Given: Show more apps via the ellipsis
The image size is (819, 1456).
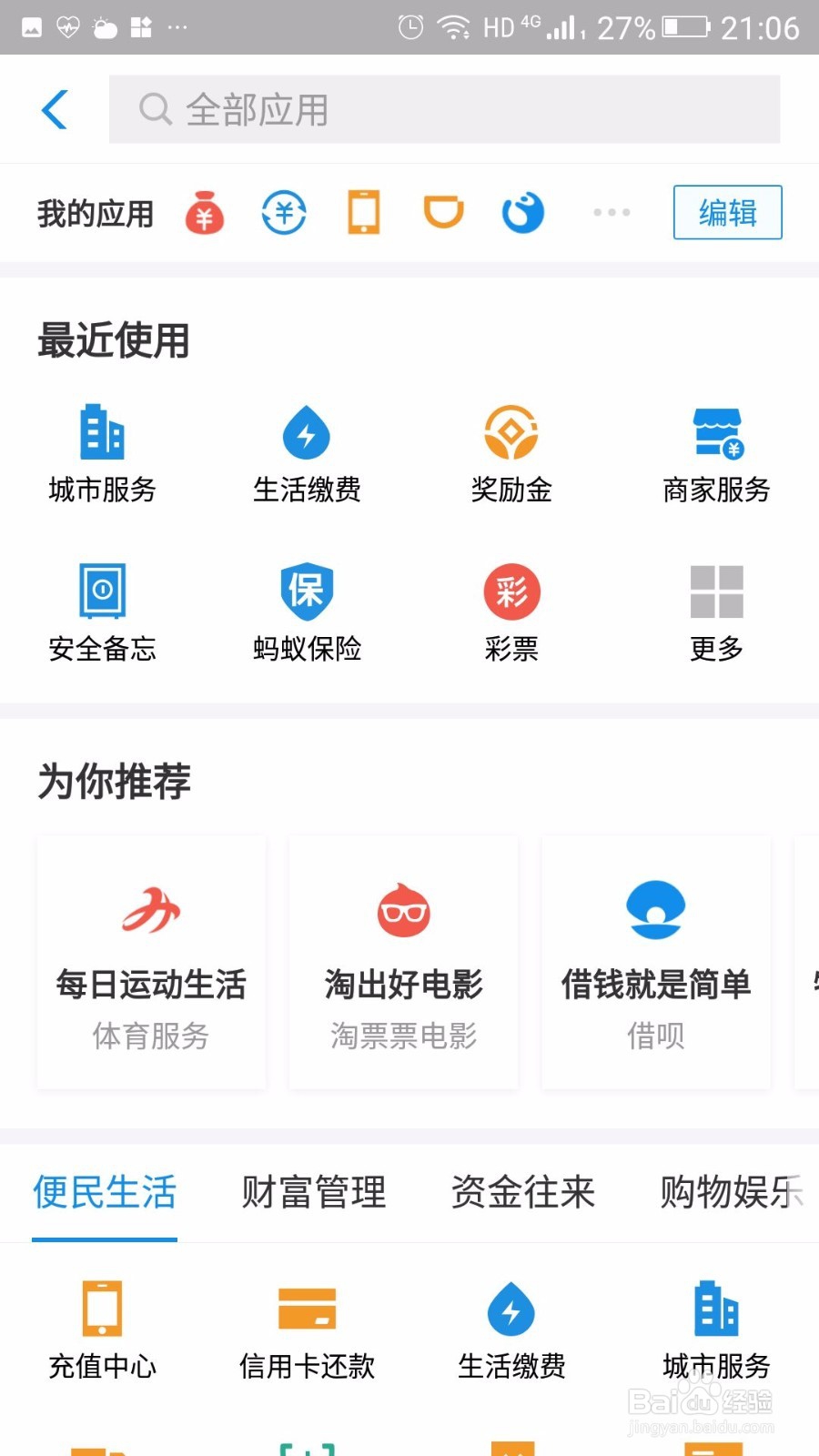Looking at the screenshot, I should click(610, 212).
